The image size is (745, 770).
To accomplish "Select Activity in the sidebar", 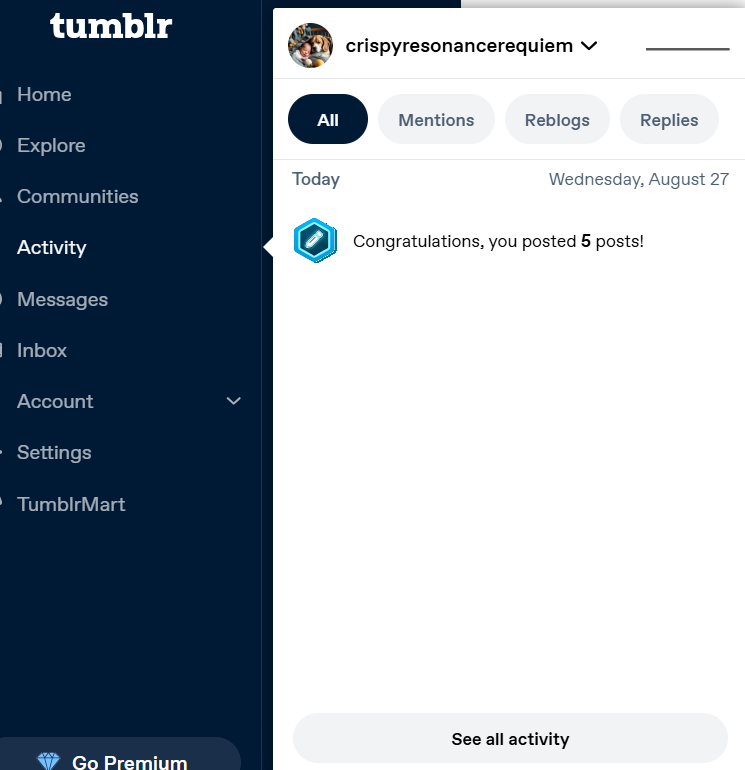I will click(52, 247).
